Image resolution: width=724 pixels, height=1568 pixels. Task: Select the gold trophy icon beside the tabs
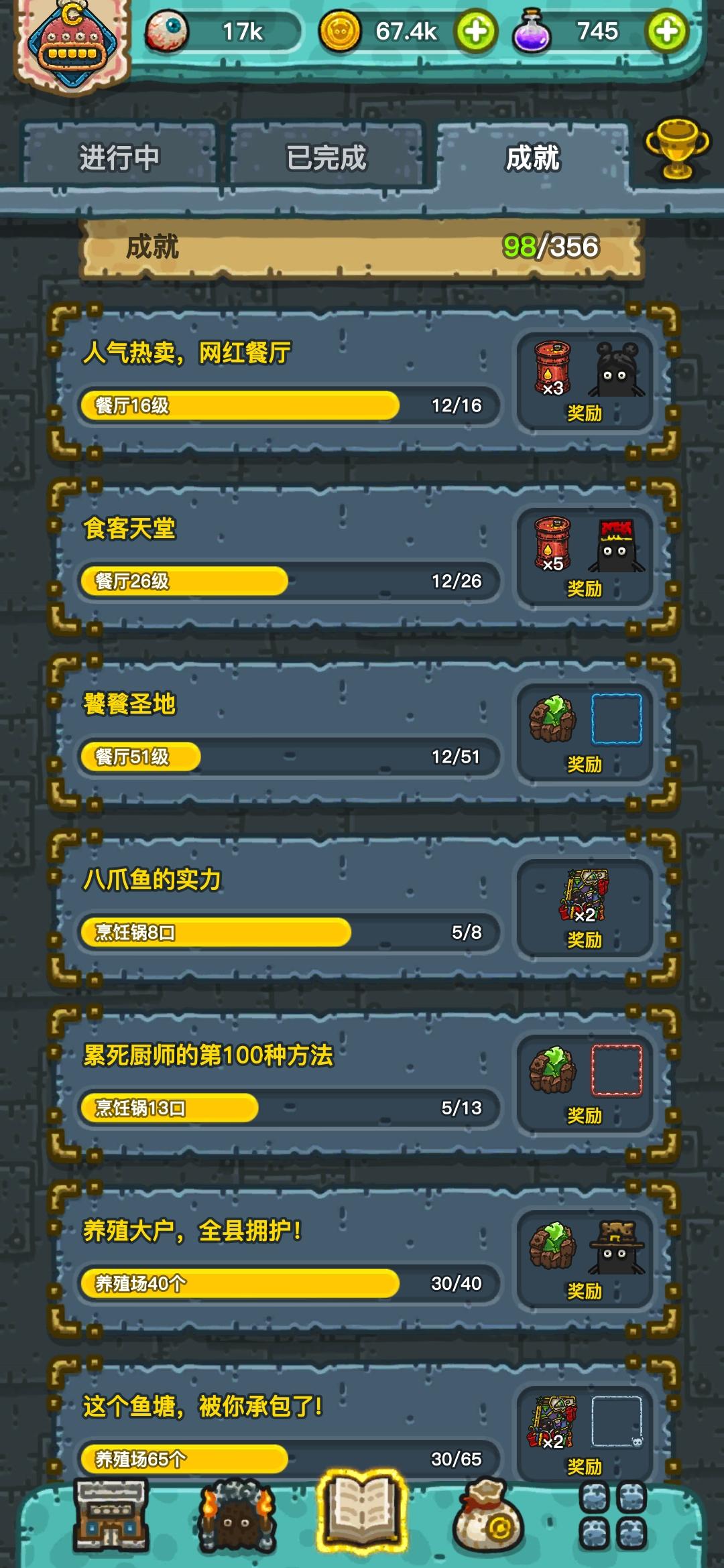pos(678,149)
